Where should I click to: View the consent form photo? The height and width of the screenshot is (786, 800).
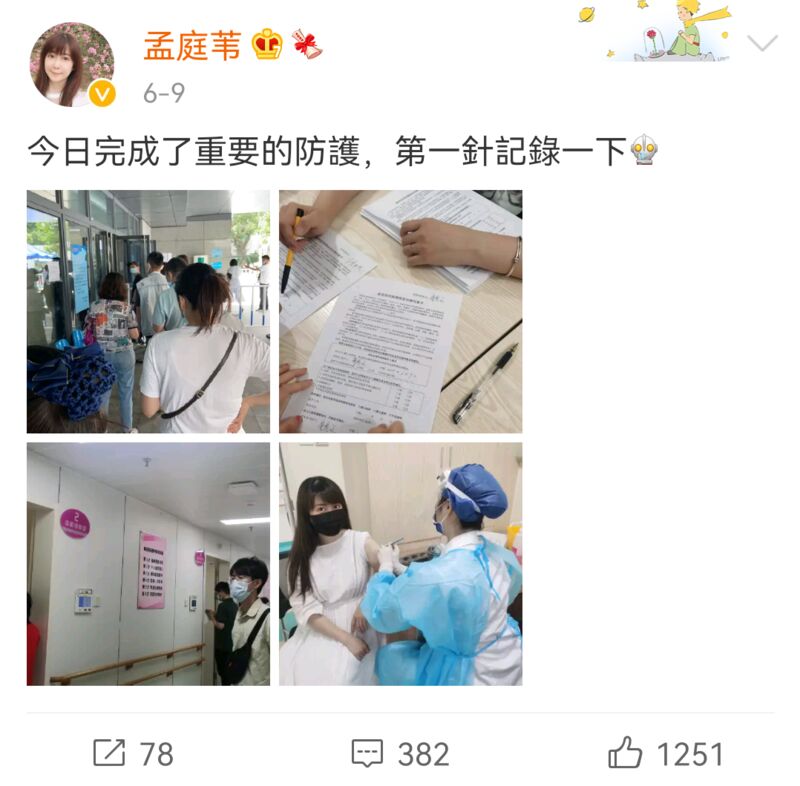[400, 311]
